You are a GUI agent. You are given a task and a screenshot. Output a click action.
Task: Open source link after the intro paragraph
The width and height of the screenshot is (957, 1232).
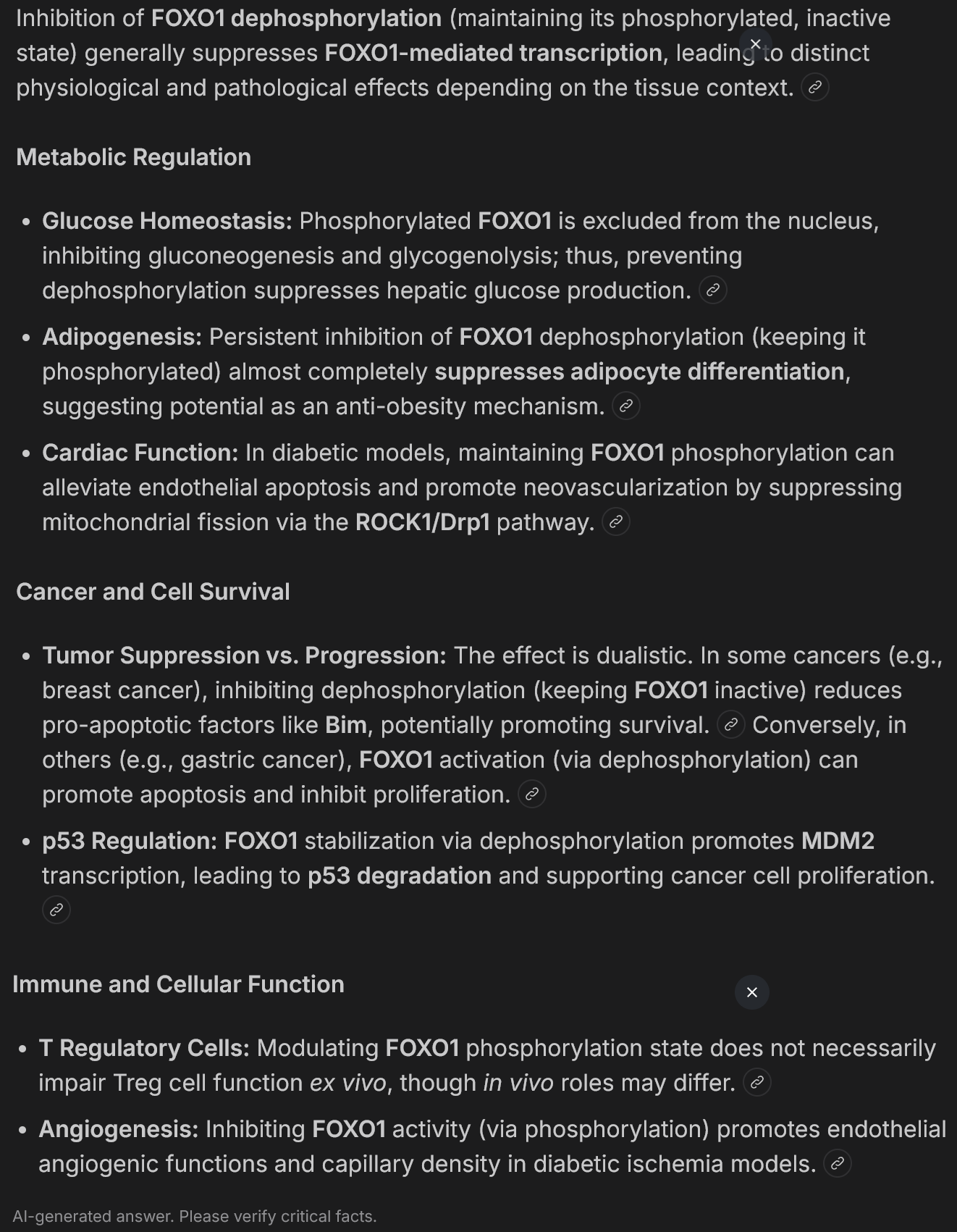(814, 88)
